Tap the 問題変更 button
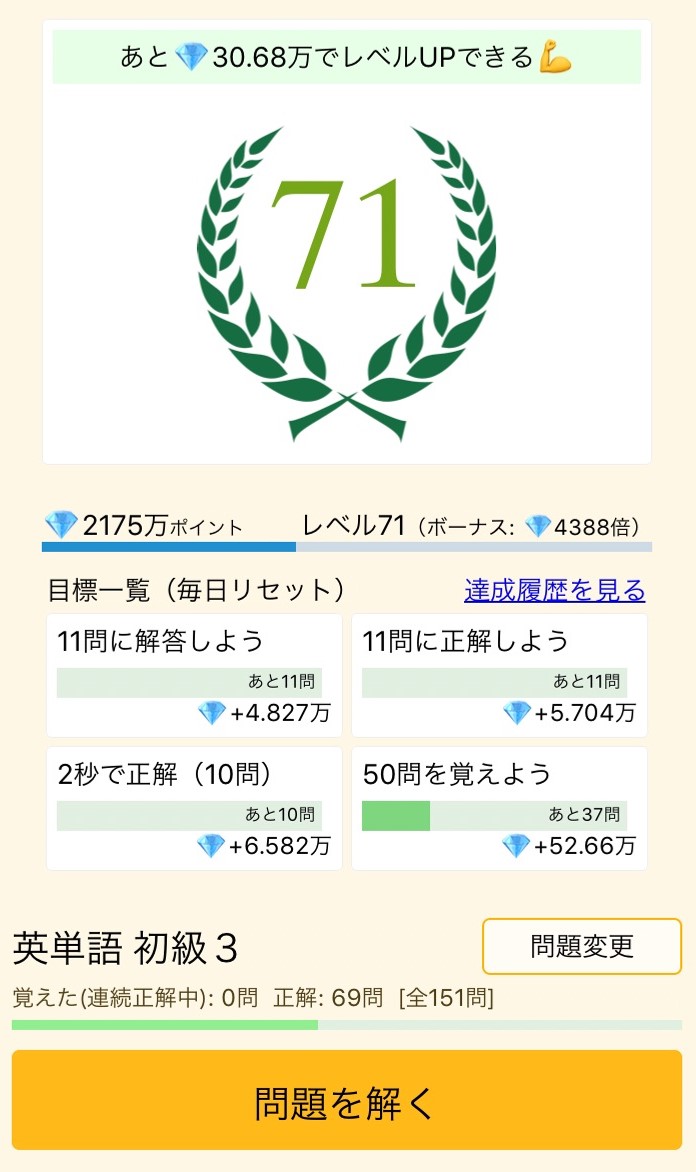Screen dimensions: 696x1172 pos(582,946)
